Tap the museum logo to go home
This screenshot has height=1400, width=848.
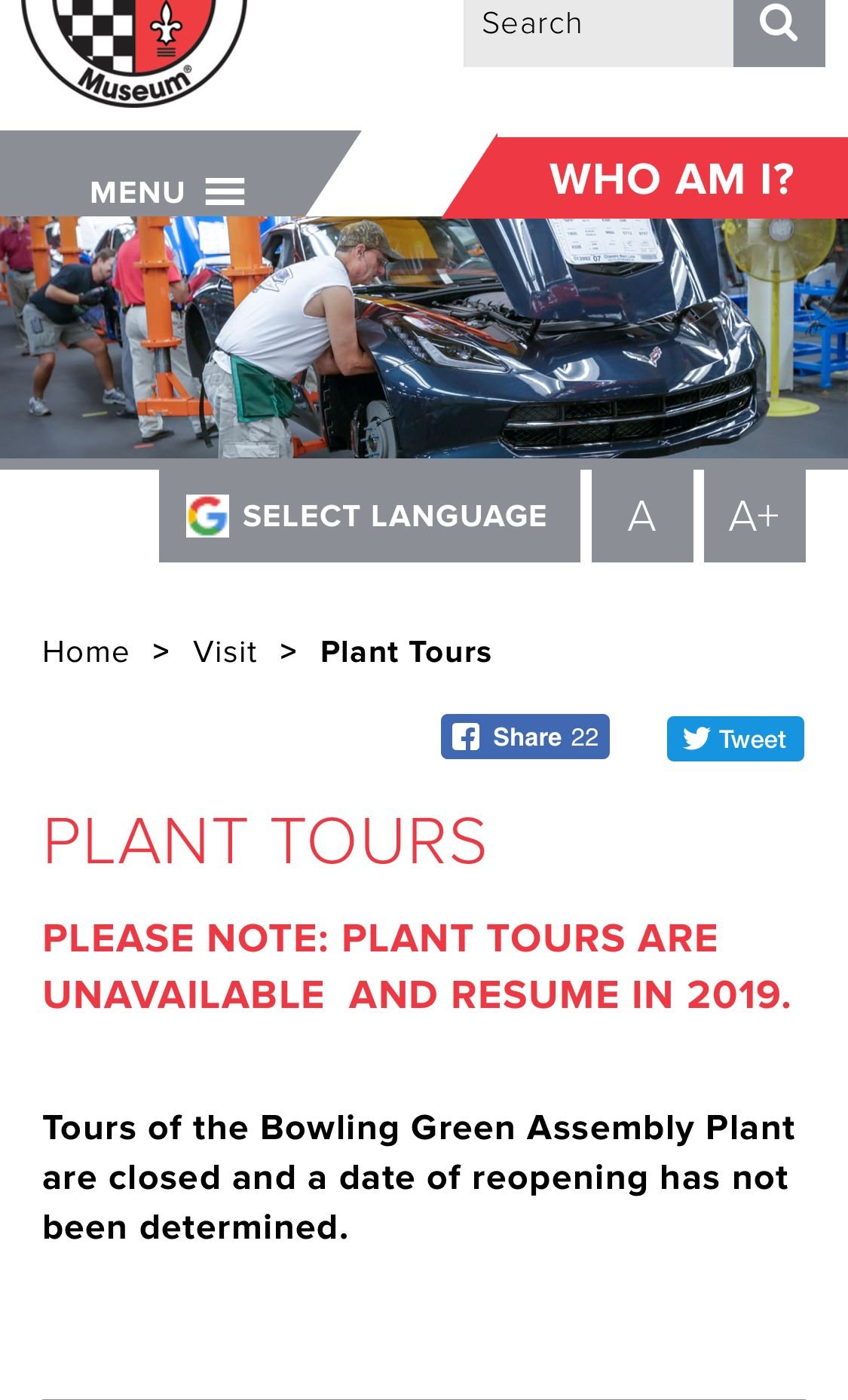click(134, 45)
